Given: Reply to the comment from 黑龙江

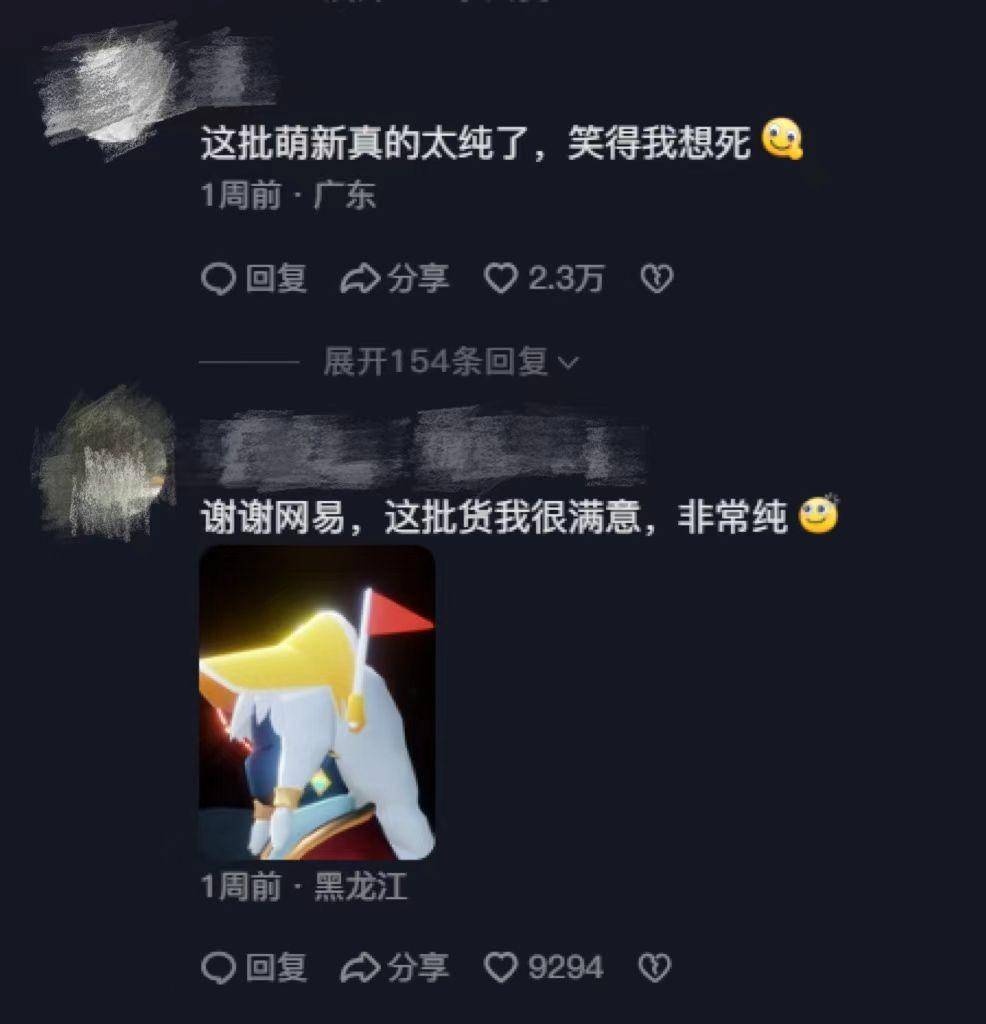Looking at the screenshot, I should pos(254,967).
